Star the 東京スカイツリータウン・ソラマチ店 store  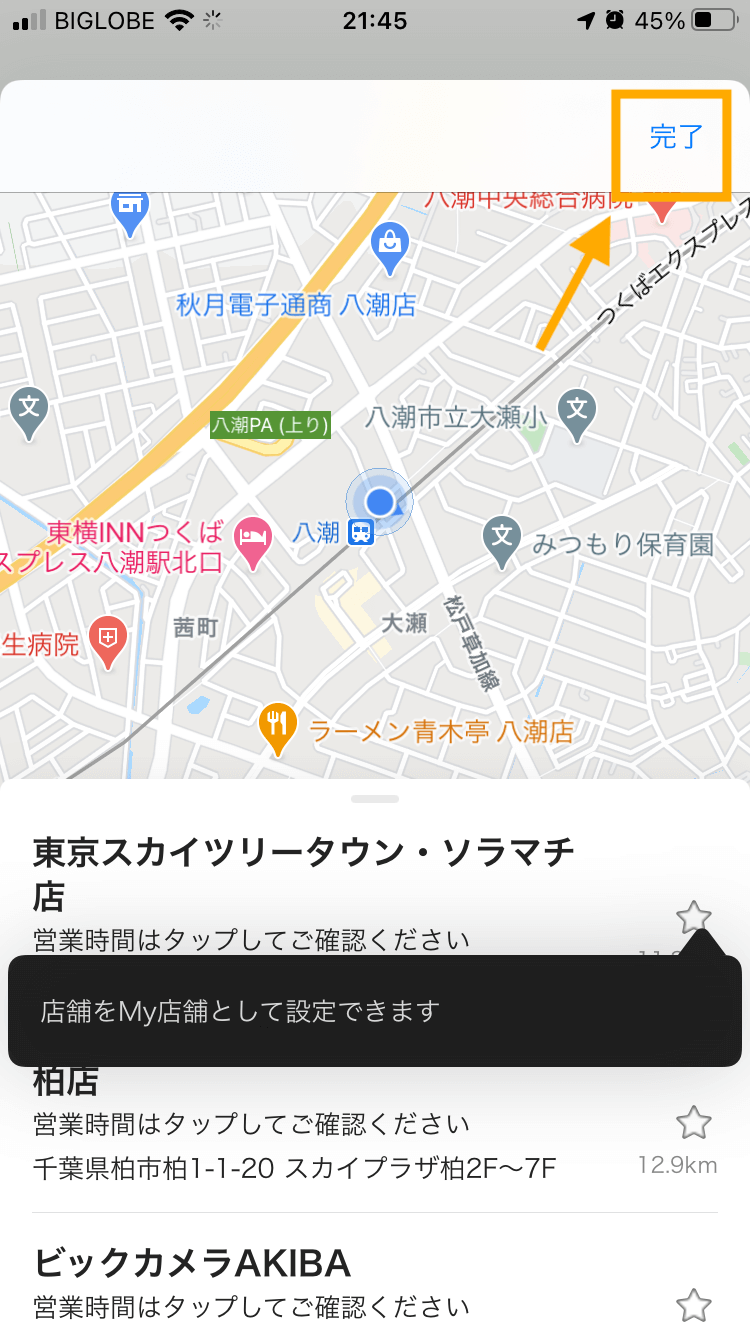(693, 917)
